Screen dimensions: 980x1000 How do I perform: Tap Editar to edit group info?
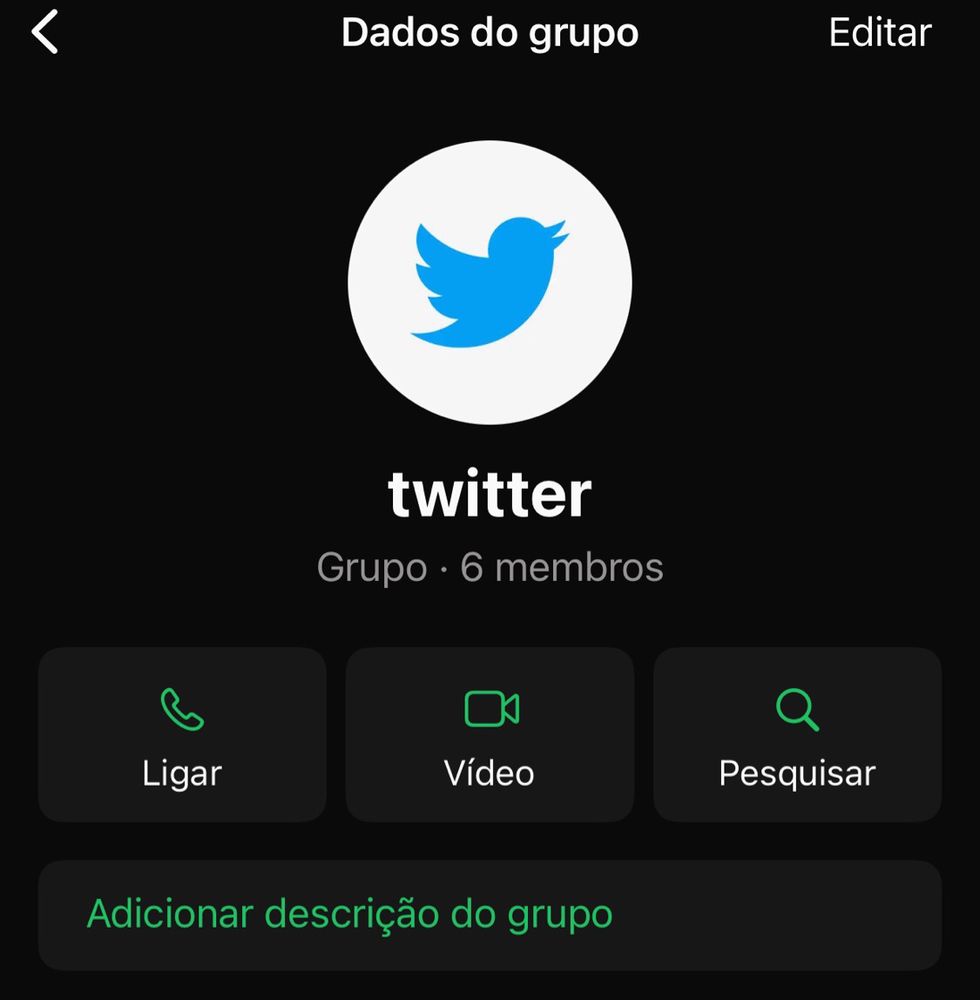pyautogui.click(x=879, y=33)
